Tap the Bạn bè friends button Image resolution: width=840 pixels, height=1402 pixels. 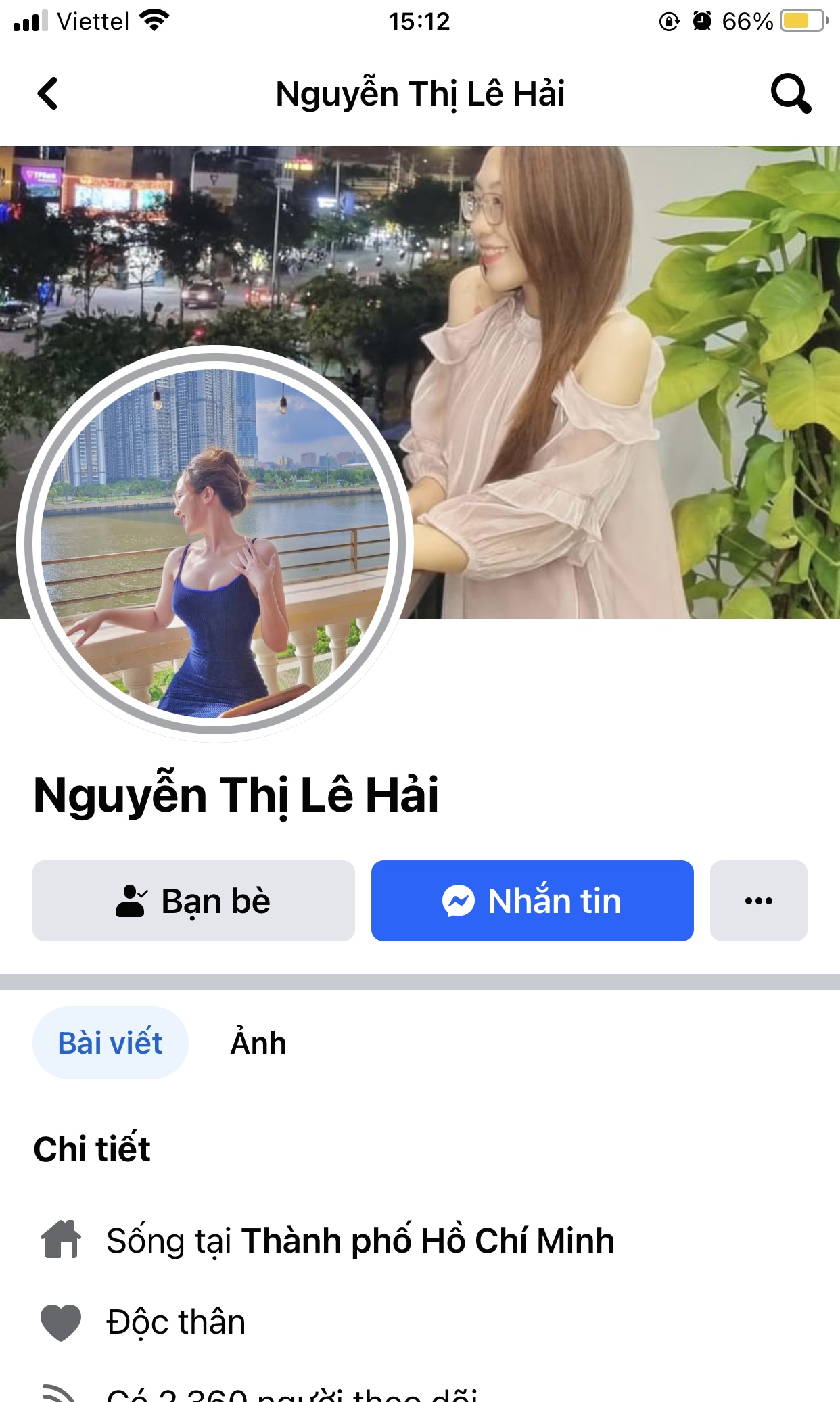[x=193, y=901]
